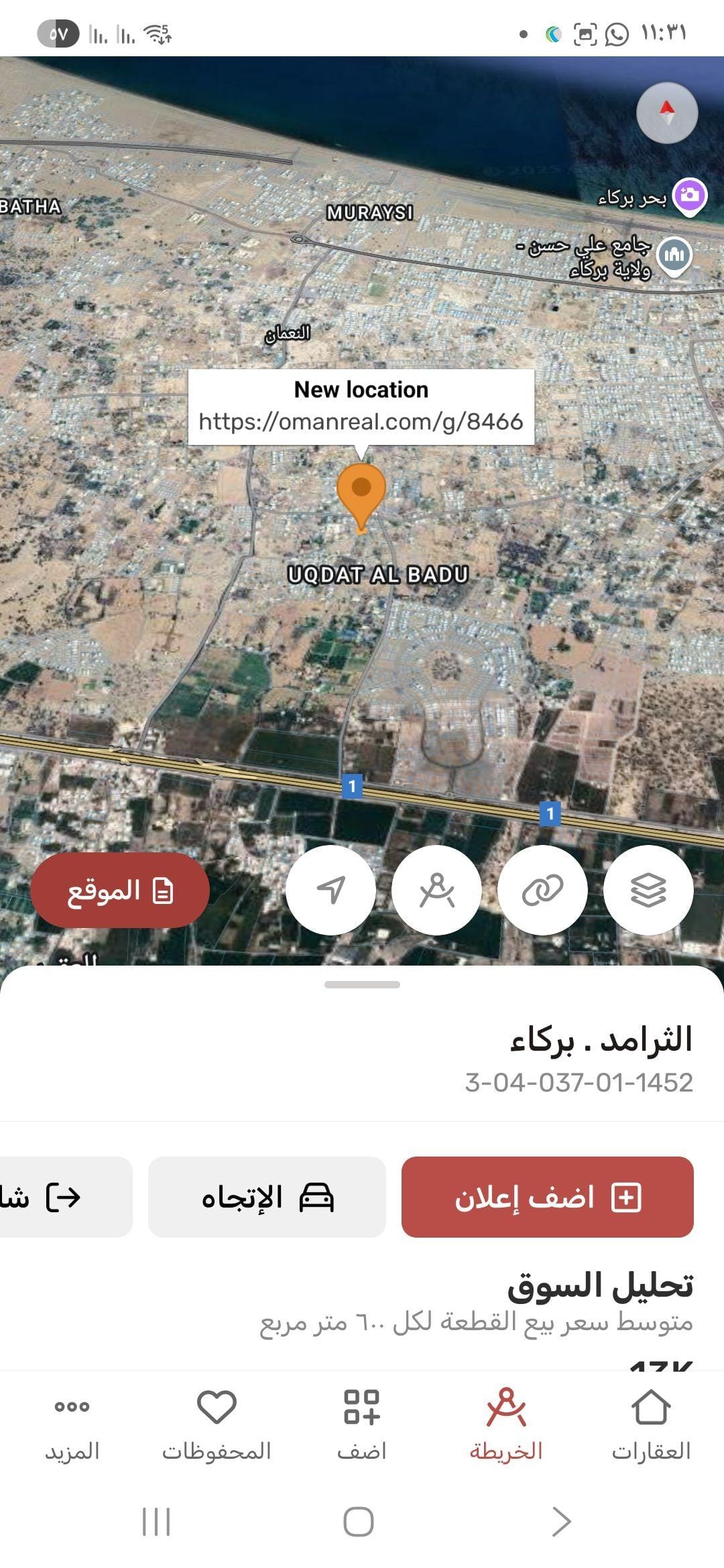Tap the partially visible share button
The image size is (724, 1568).
[60, 1197]
